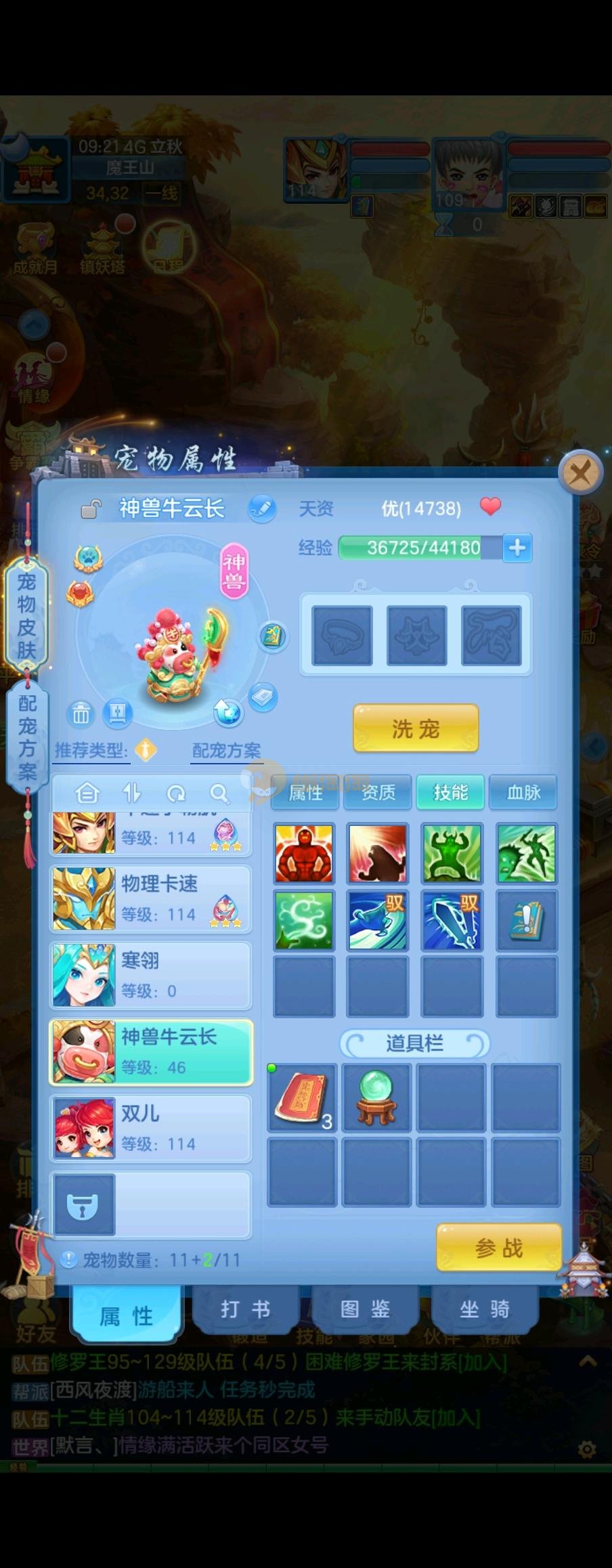
Task: Open the 宠物皮肤 side tab
Action: click(x=26, y=615)
